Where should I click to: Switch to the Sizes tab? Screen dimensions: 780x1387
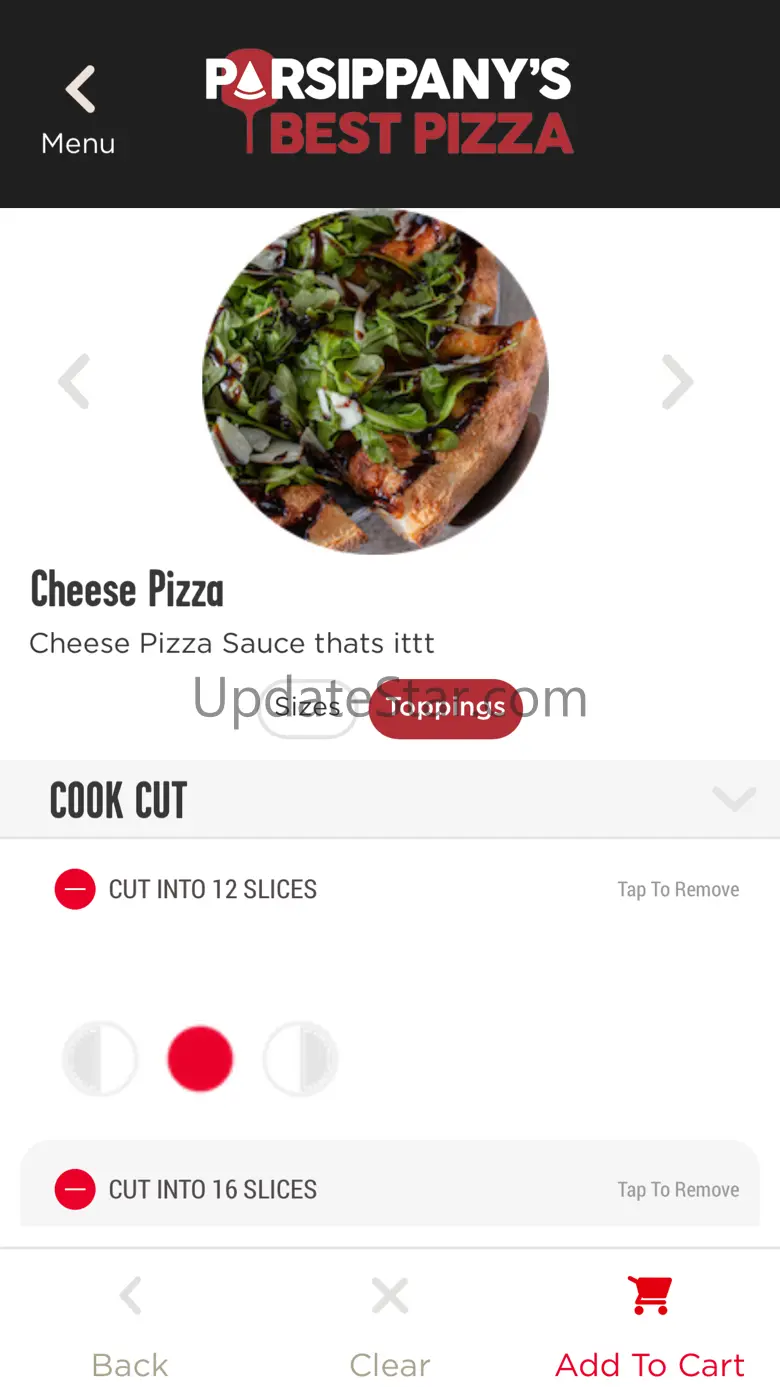[x=307, y=708]
